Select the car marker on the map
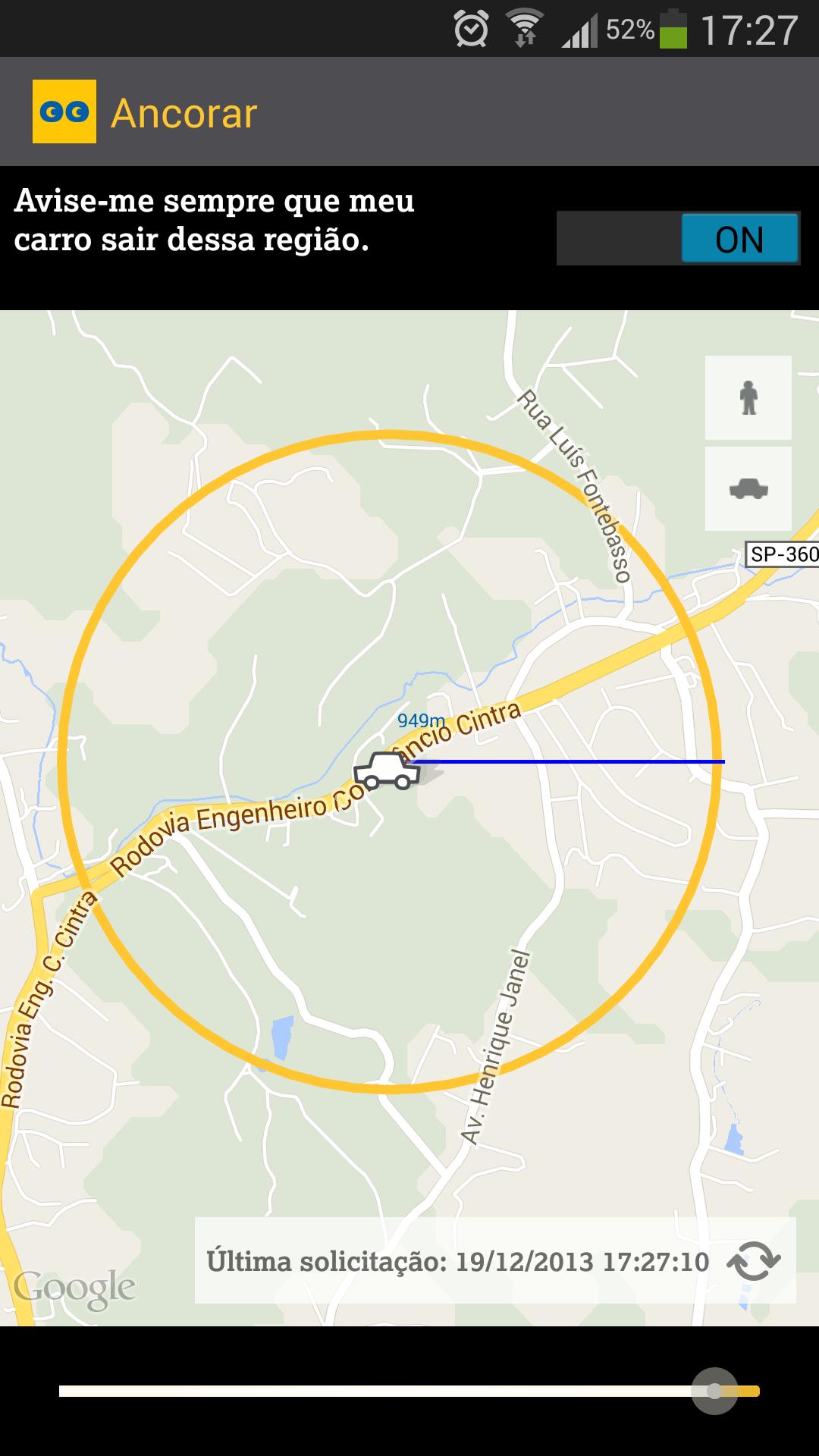Viewport: 819px width, 1456px height. [x=387, y=770]
